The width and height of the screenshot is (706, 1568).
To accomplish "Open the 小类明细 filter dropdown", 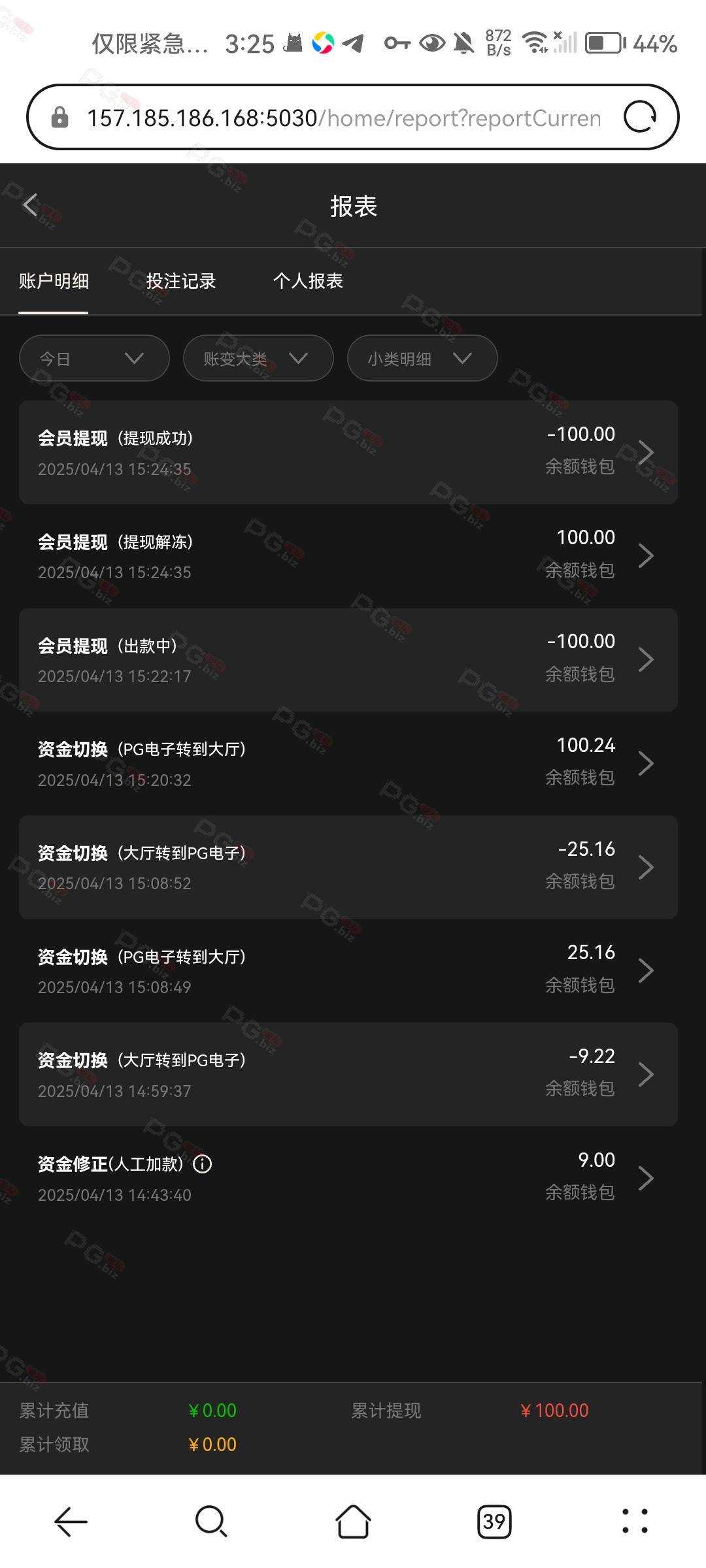I will [422, 359].
